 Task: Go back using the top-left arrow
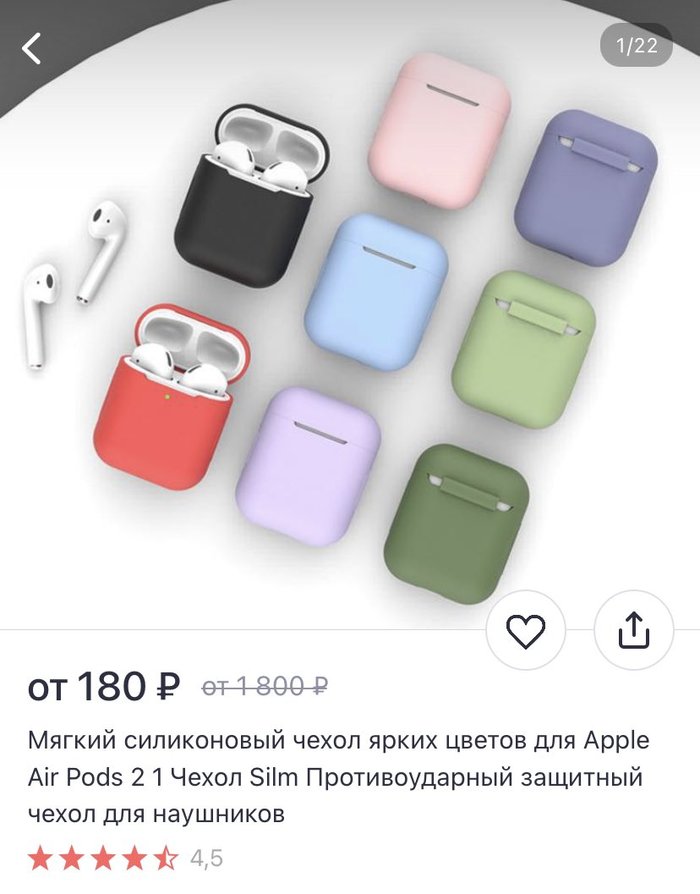point(33,47)
